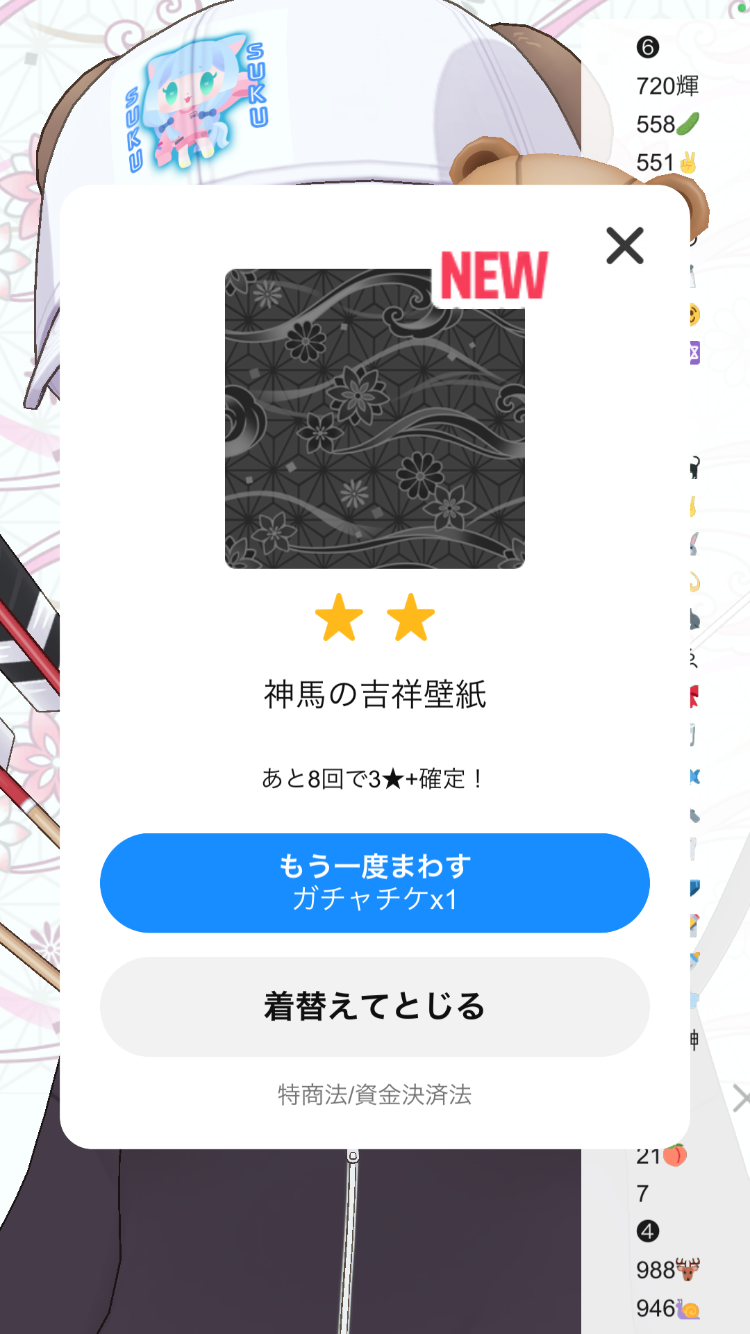Screen dimensions: 750x1334
Task: Tap 着替えてとじる to equip and close
Action: click(375, 1006)
